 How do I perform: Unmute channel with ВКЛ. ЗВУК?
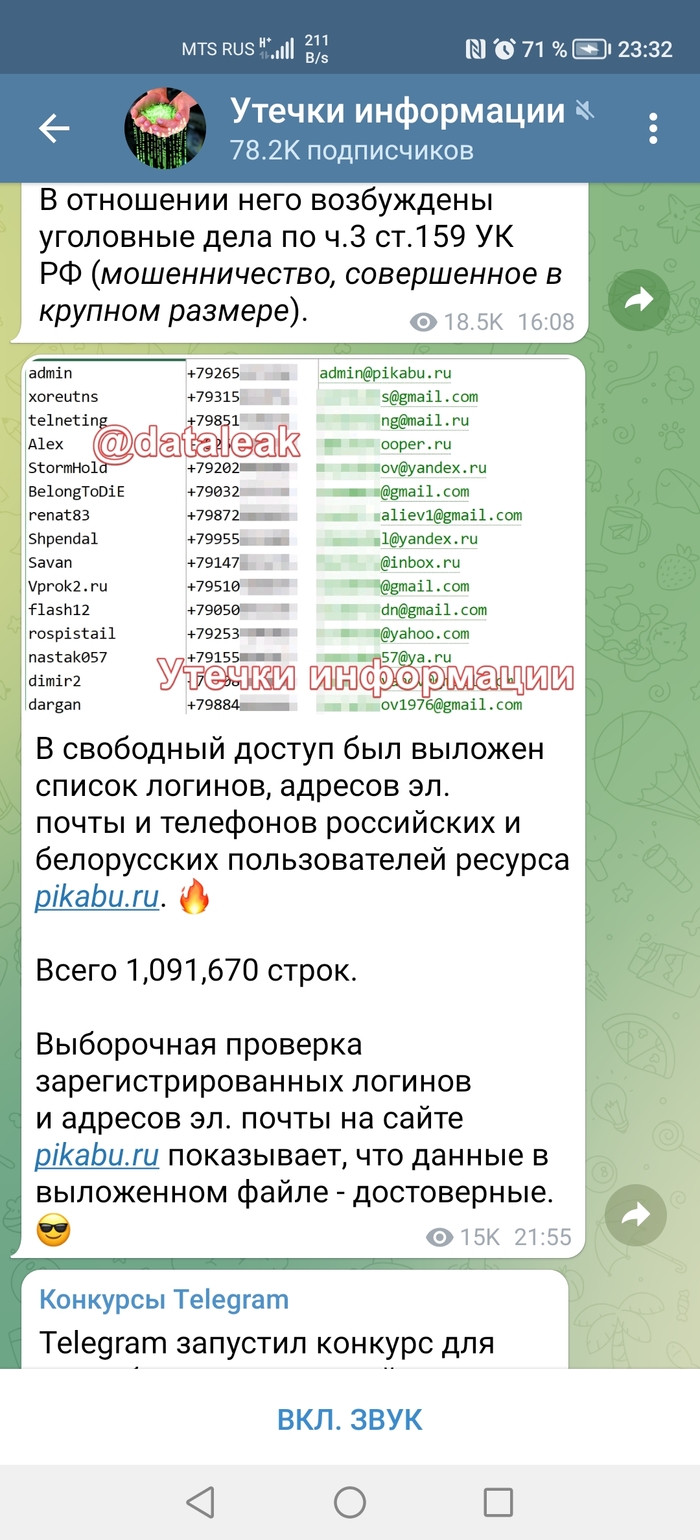coord(350,1418)
